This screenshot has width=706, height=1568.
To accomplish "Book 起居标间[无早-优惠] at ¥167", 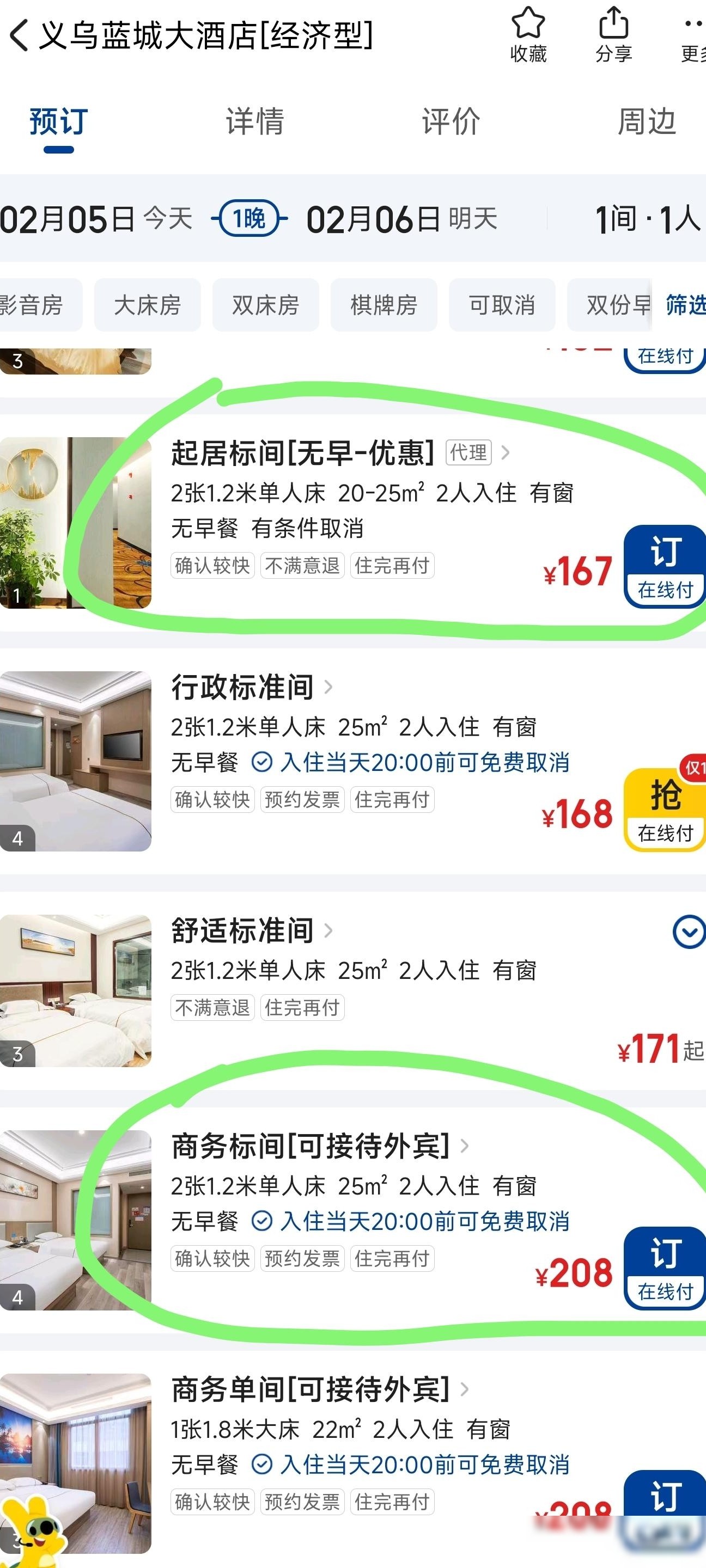I will (x=665, y=566).
